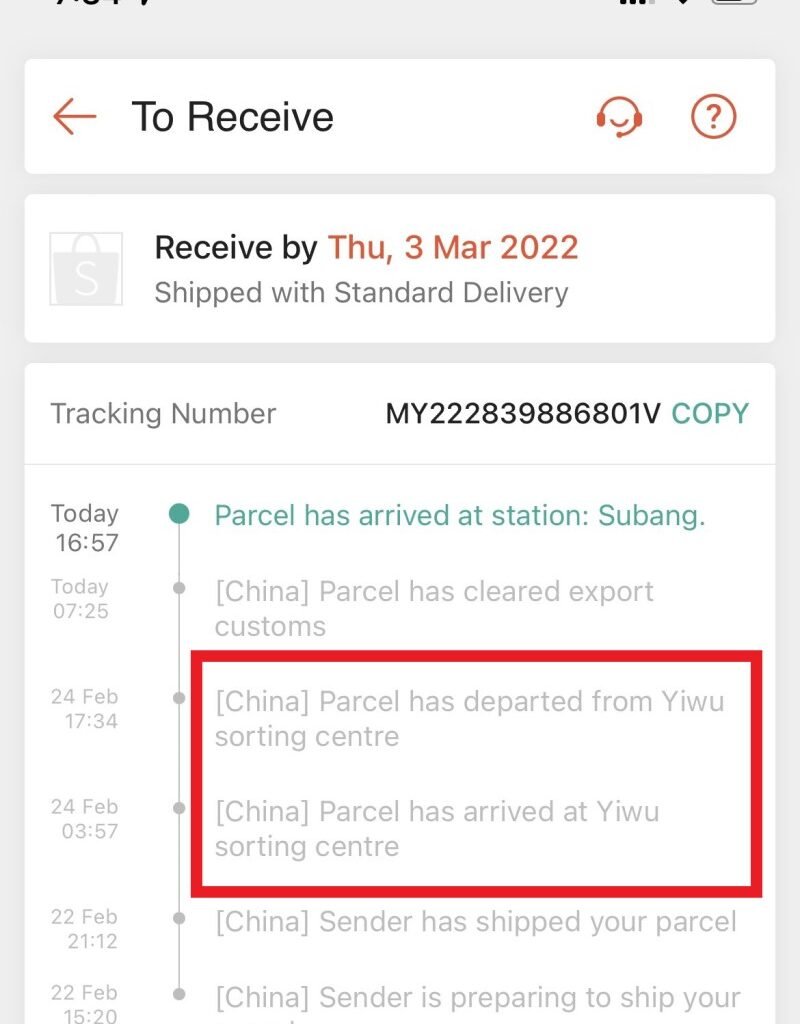Viewport: 800px width, 1024px height.
Task: Tap COPY next to the tracking number
Action: [x=711, y=413]
